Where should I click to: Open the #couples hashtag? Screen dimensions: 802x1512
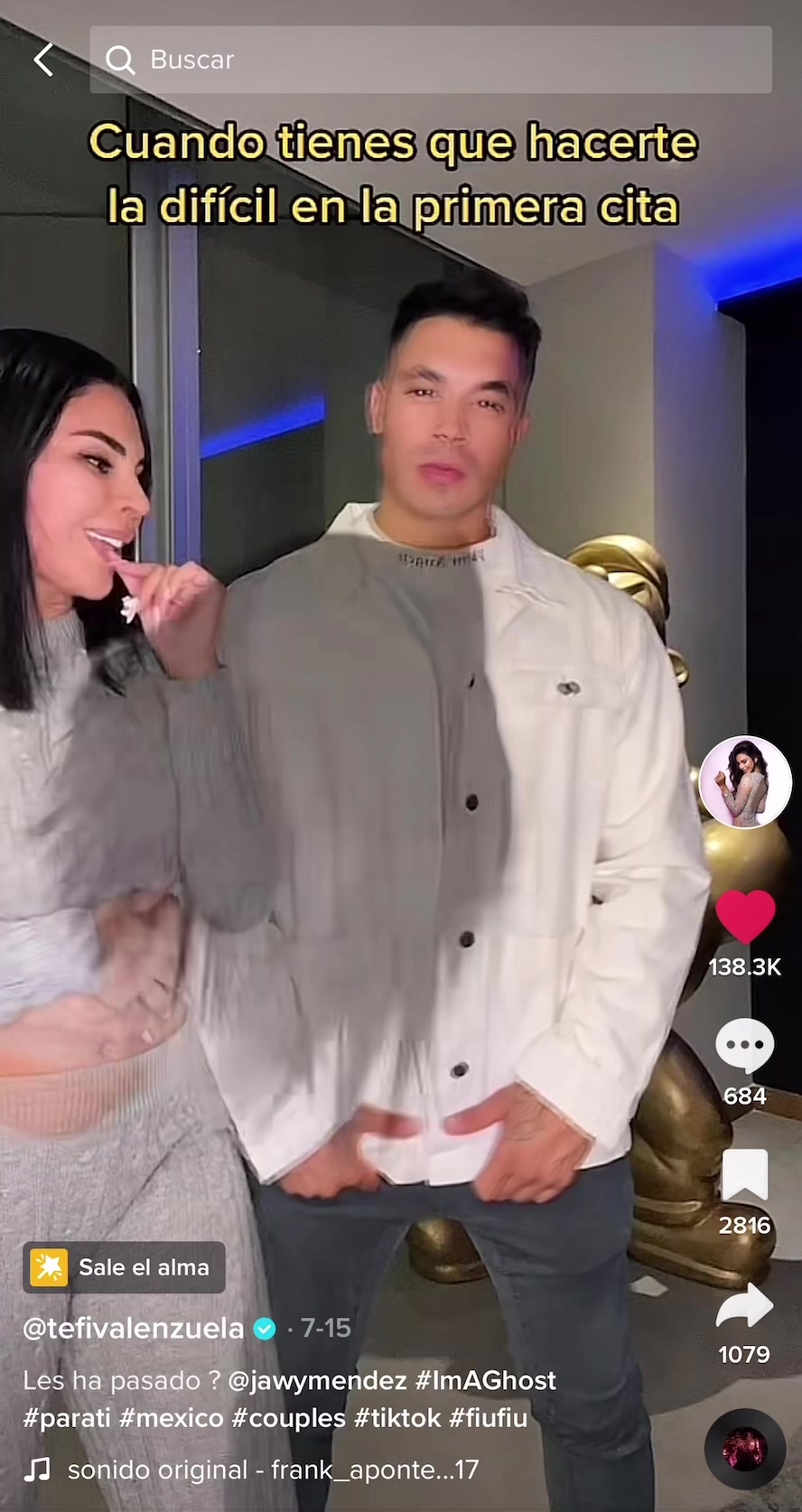click(x=288, y=1417)
